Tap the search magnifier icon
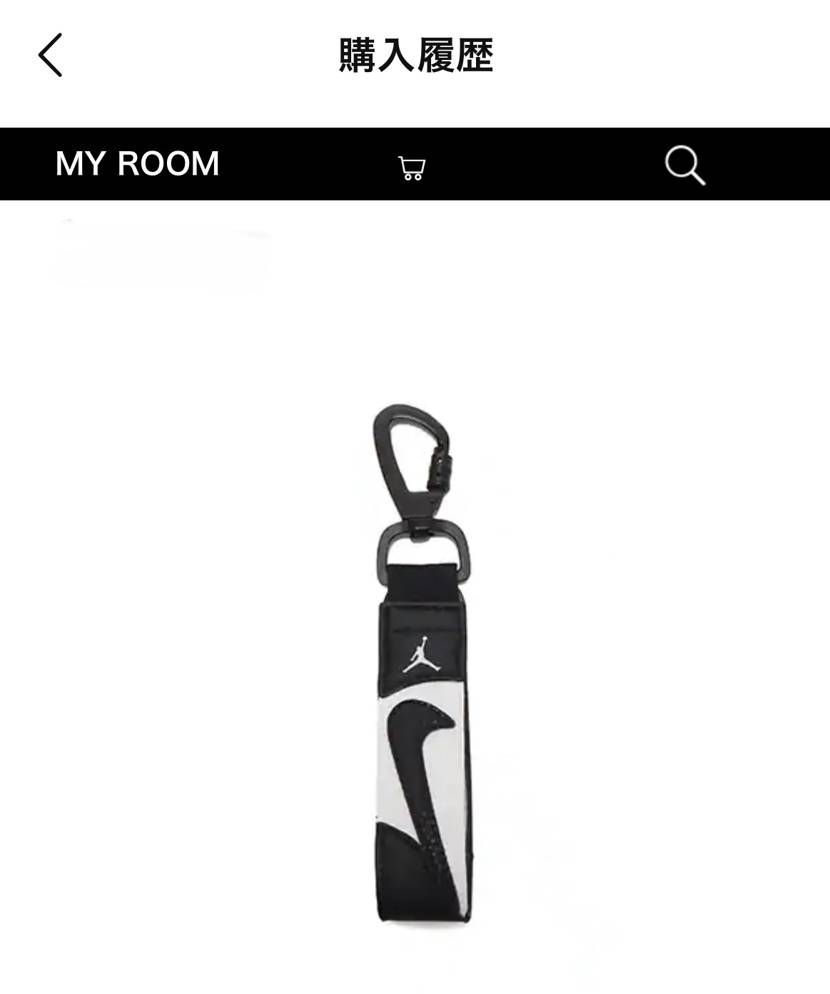830x994 pixels. pyautogui.click(x=685, y=166)
